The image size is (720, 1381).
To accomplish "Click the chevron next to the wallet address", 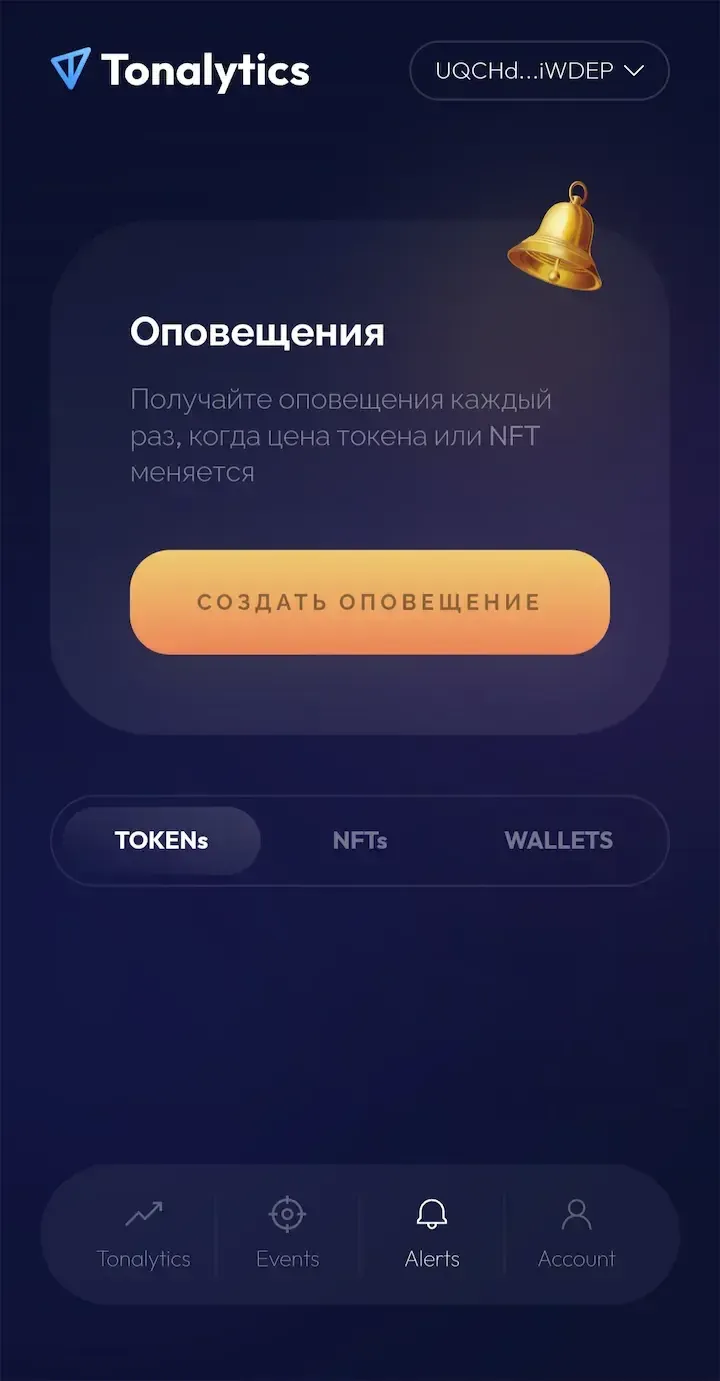I will [632, 71].
